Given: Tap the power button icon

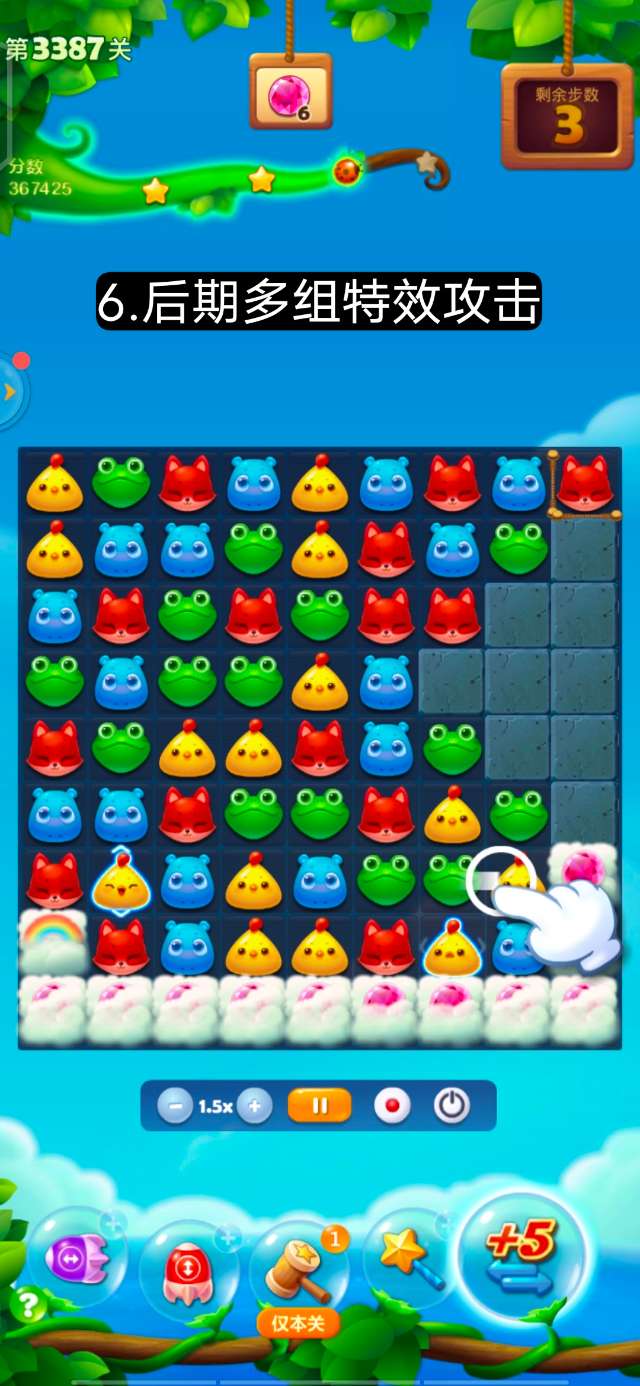Looking at the screenshot, I should pyautogui.click(x=452, y=1106).
